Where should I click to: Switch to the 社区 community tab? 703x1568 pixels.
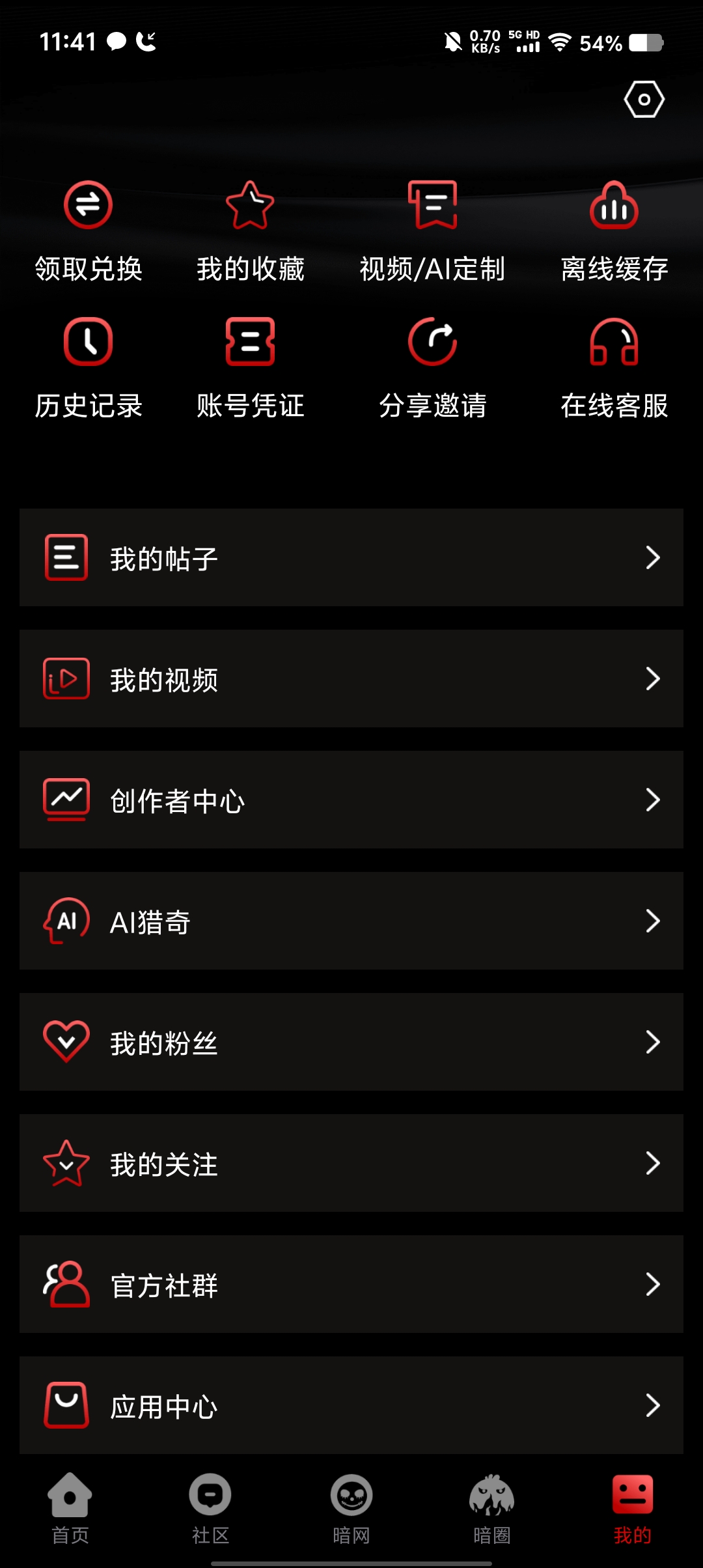click(210, 1509)
